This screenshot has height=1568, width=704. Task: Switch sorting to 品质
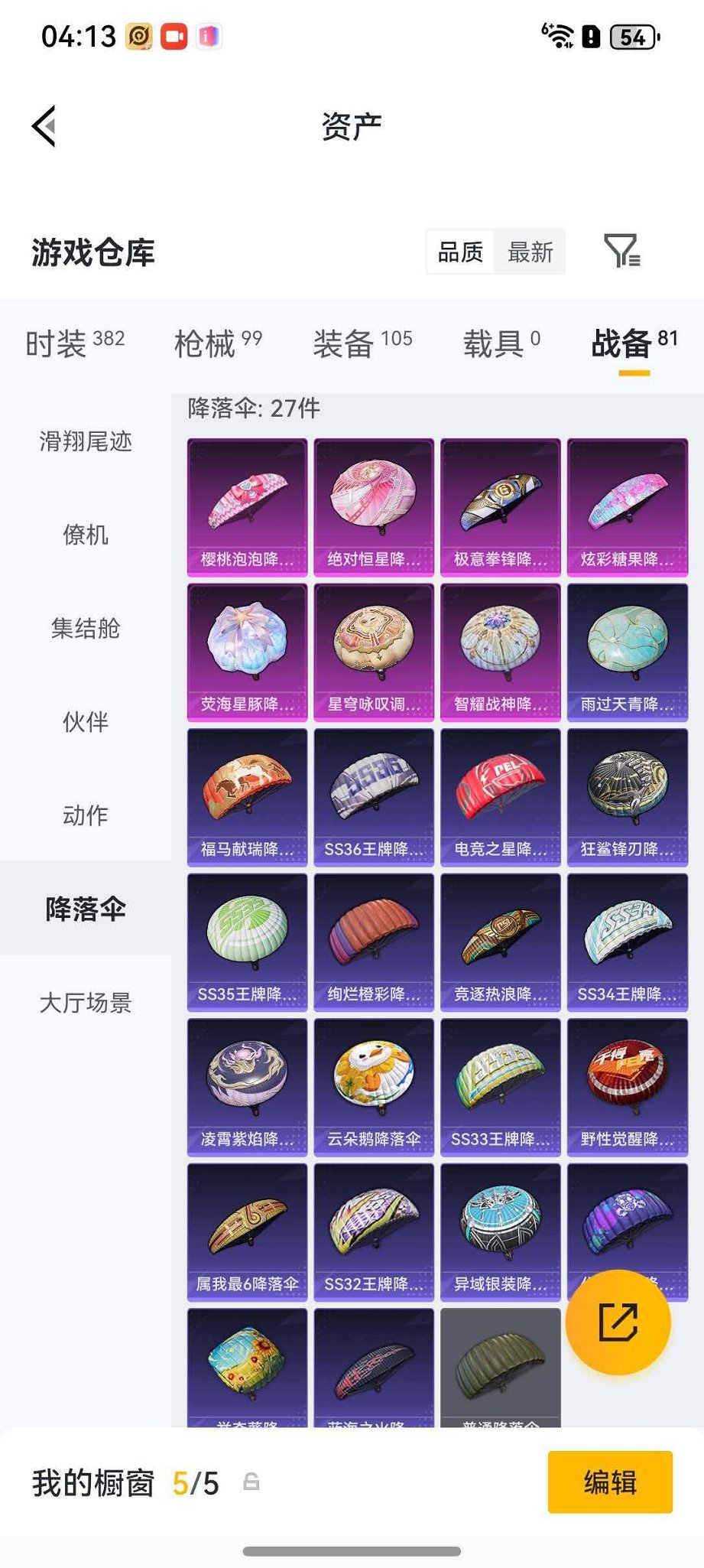tap(459, 252)
